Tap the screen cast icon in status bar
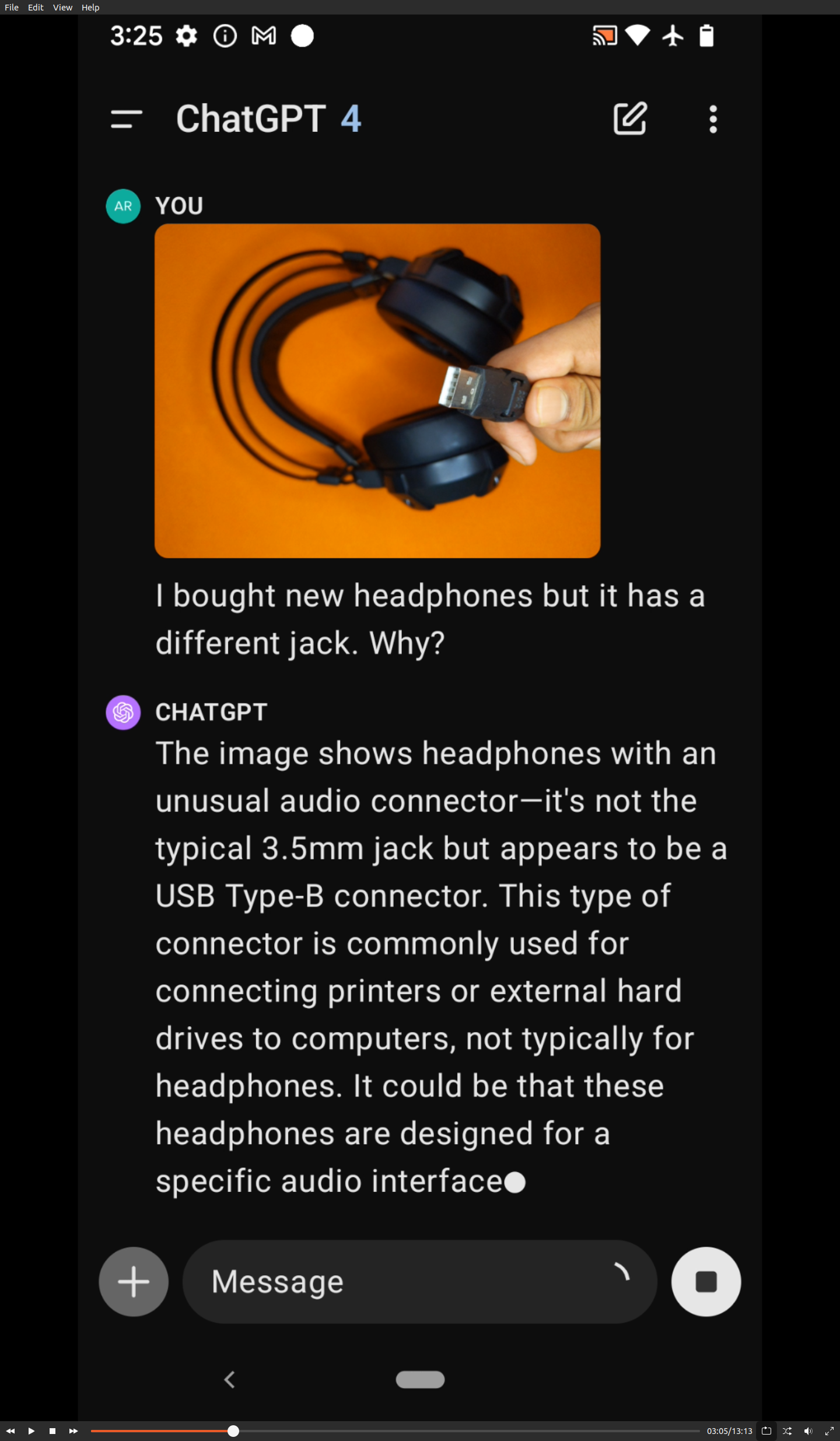Image resolution: width=840 pixels, height=1441 pixels. click(605, 36)
